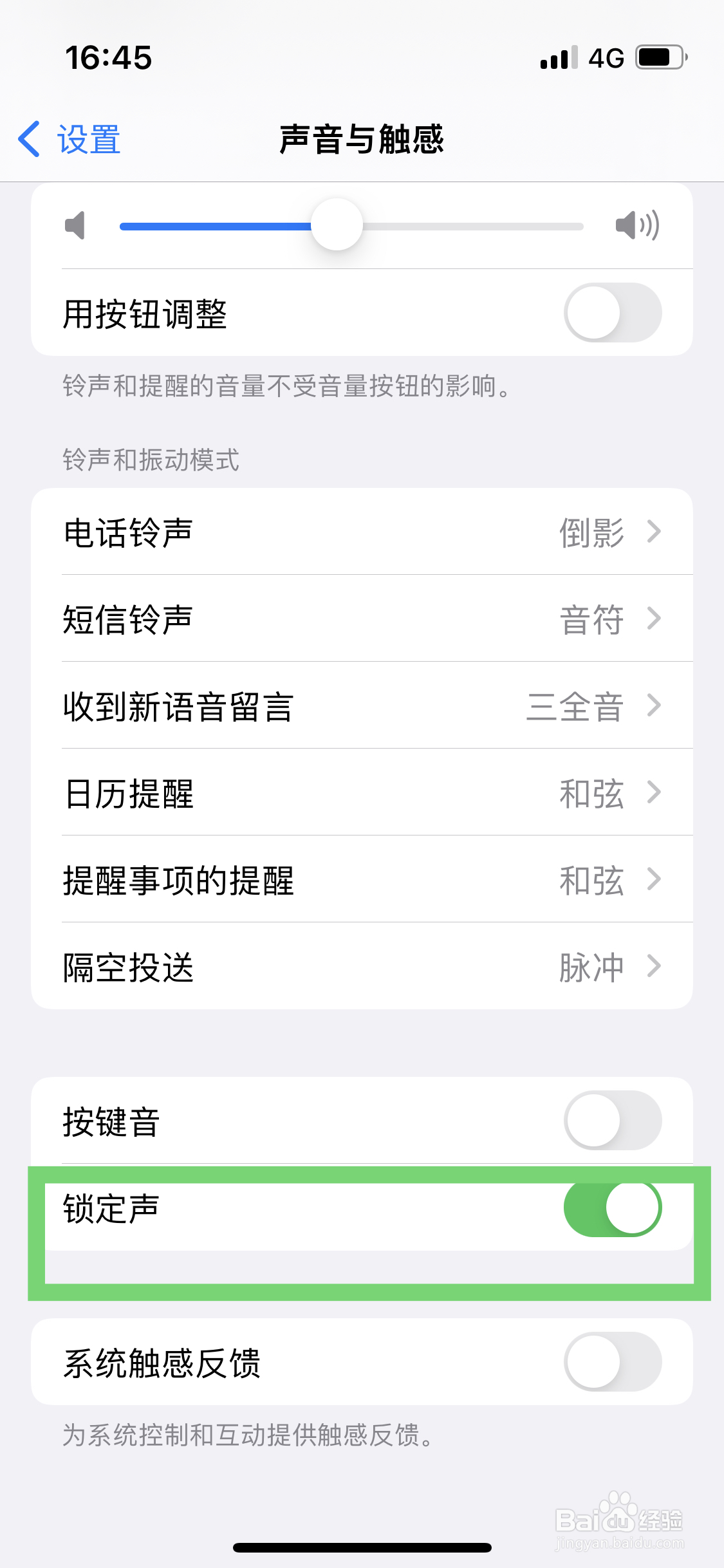
Task: Toggle 系统触感反馈 on
Action: point(611,1363)
